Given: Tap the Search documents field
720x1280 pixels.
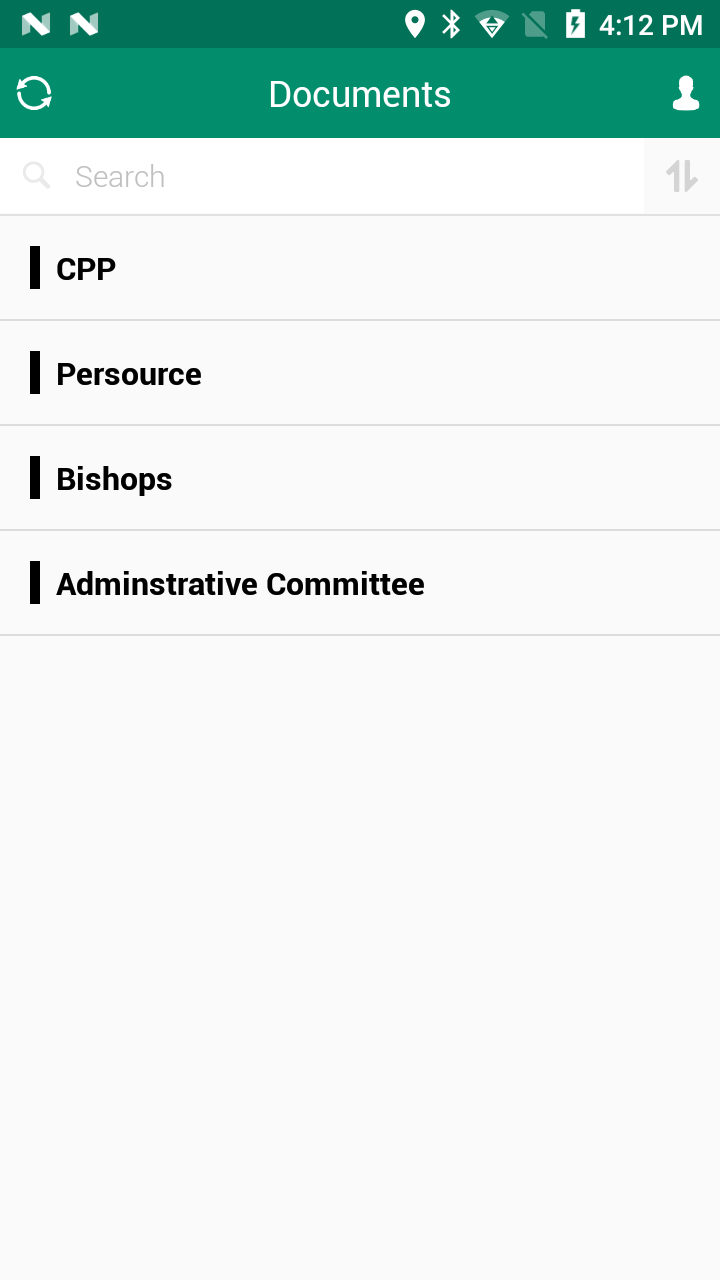Looking at the screenshot, I should click(x=322, y=177).
